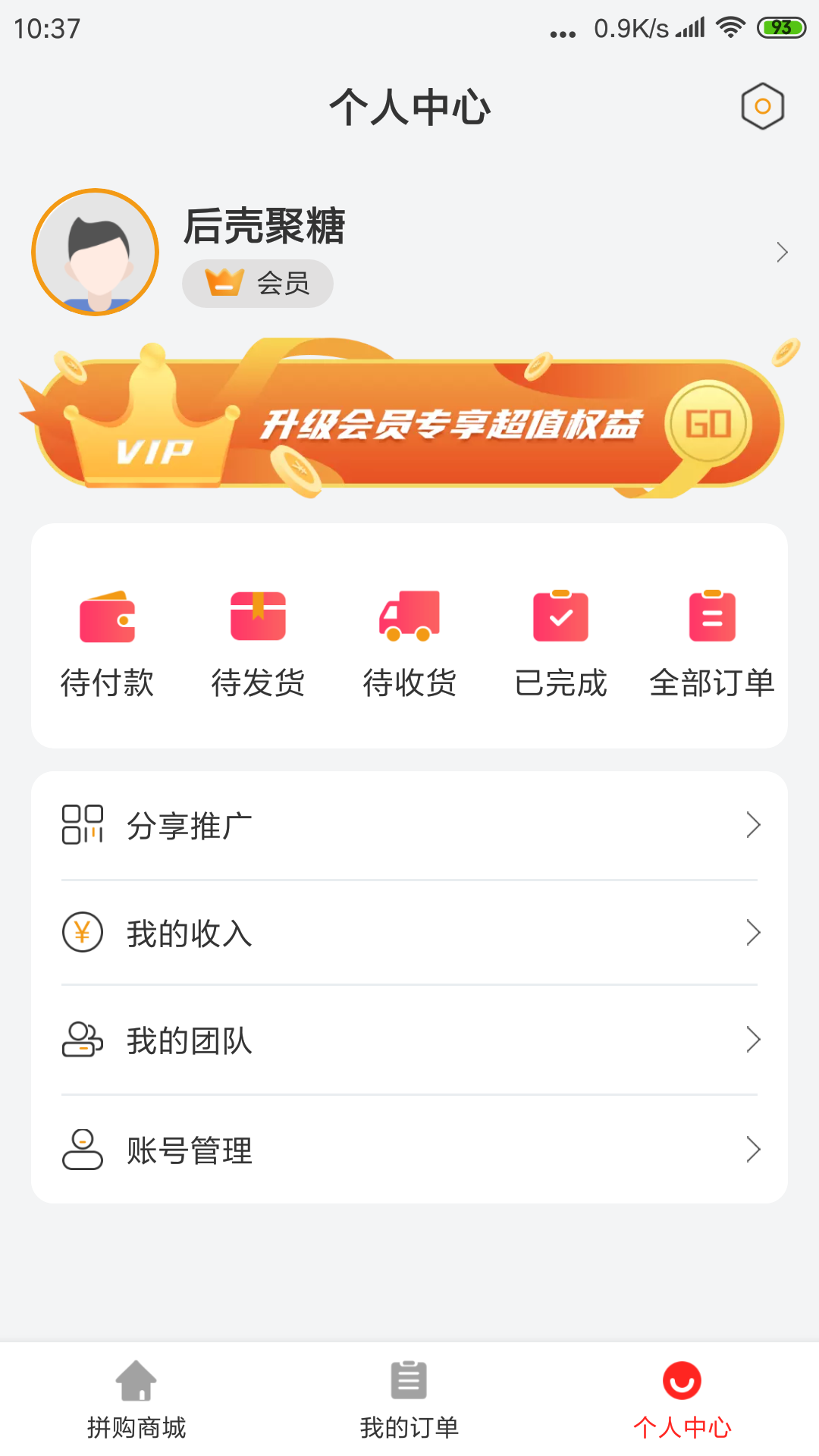Switch to the 拼购商城 tab
The image size is (819, 1456).
click(x=136, y=1403)
